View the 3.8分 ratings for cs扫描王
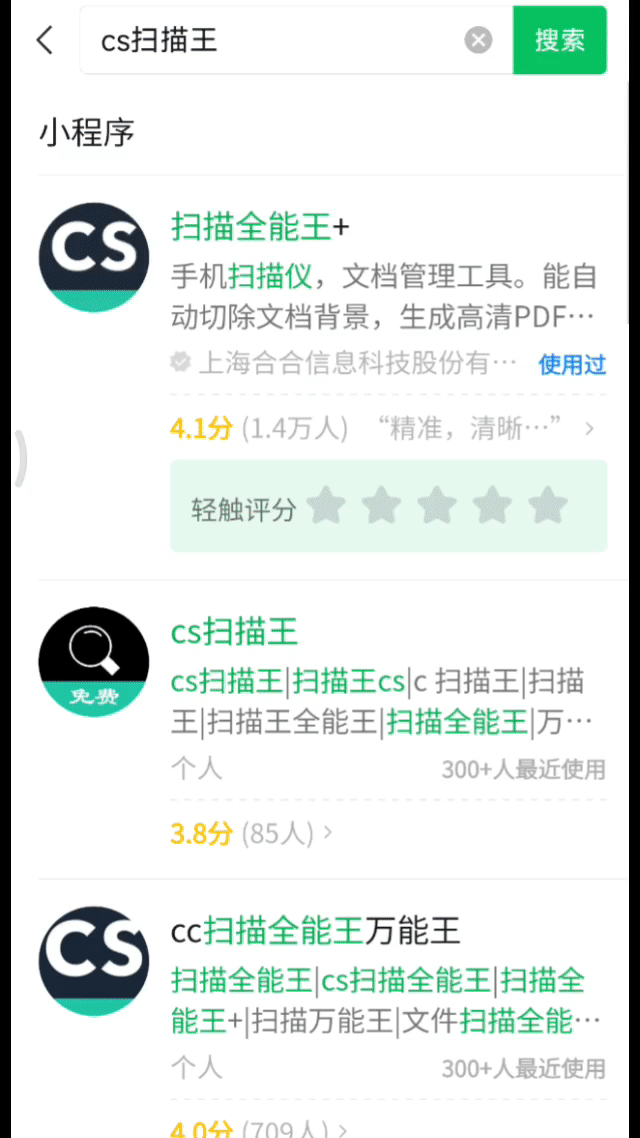This screenshot has width=640, height=1138. point(250,832)
